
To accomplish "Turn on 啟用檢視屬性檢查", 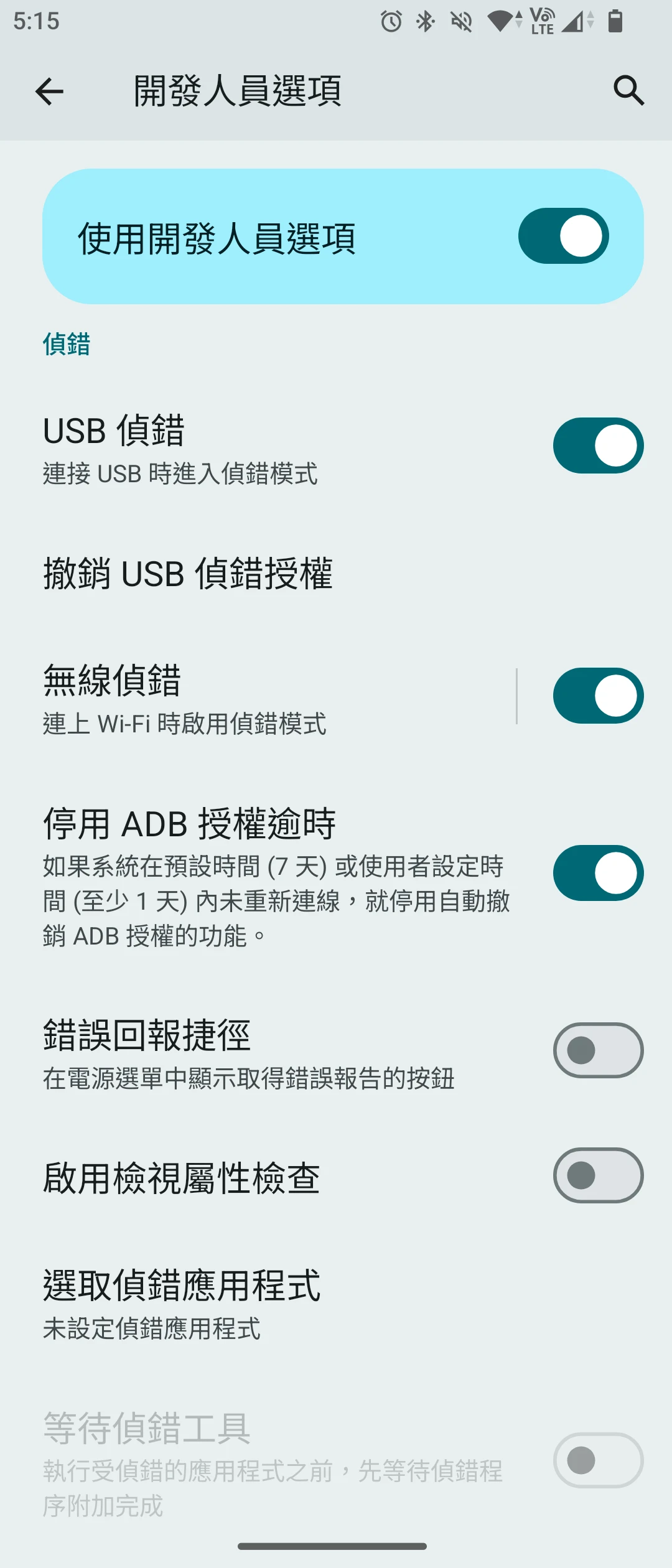I will click(x=598, y=1175).
